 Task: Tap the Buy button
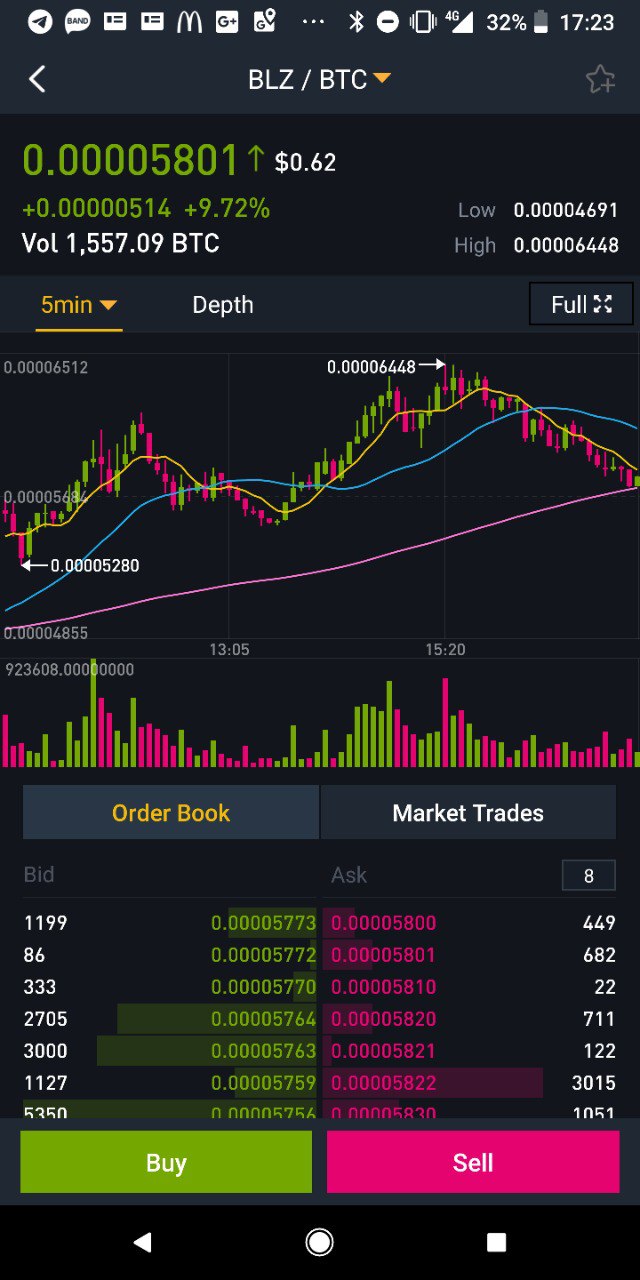pos(166,1163)
